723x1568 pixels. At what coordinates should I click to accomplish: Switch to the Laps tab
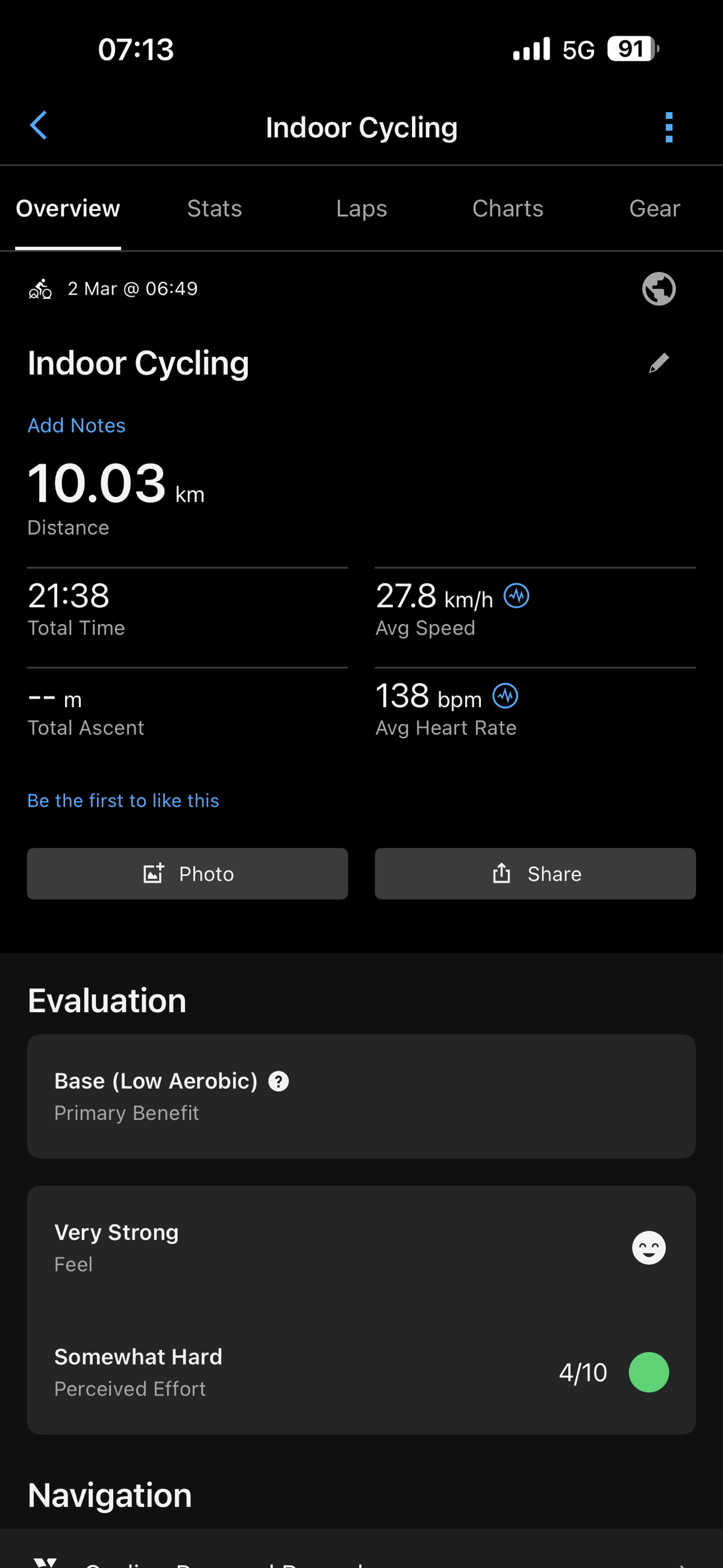361,209
